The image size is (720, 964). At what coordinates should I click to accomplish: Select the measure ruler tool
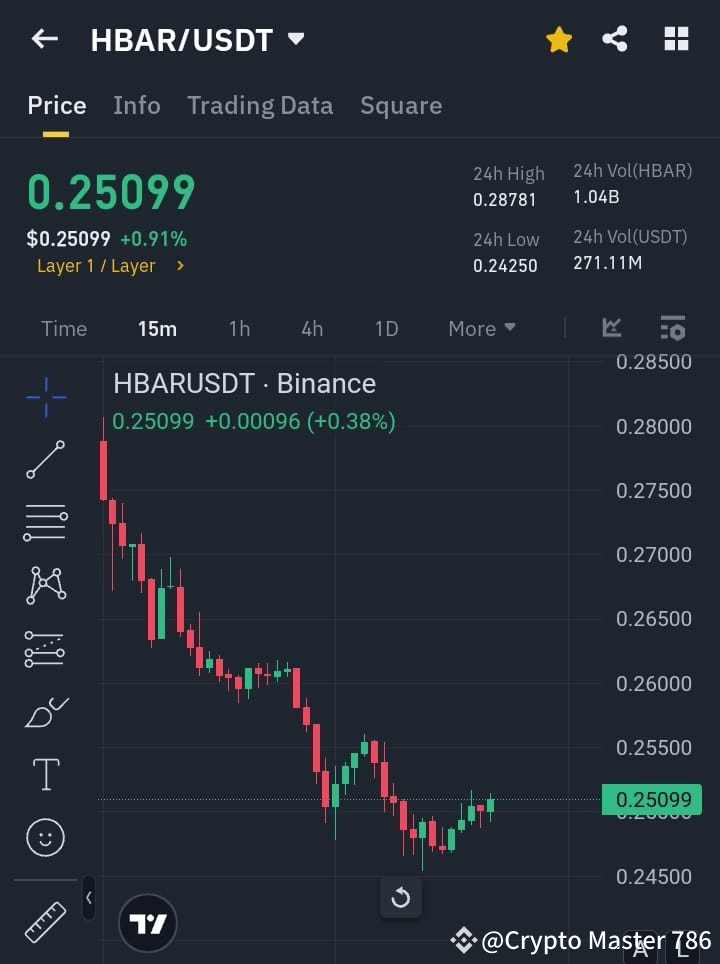point(45,921)
